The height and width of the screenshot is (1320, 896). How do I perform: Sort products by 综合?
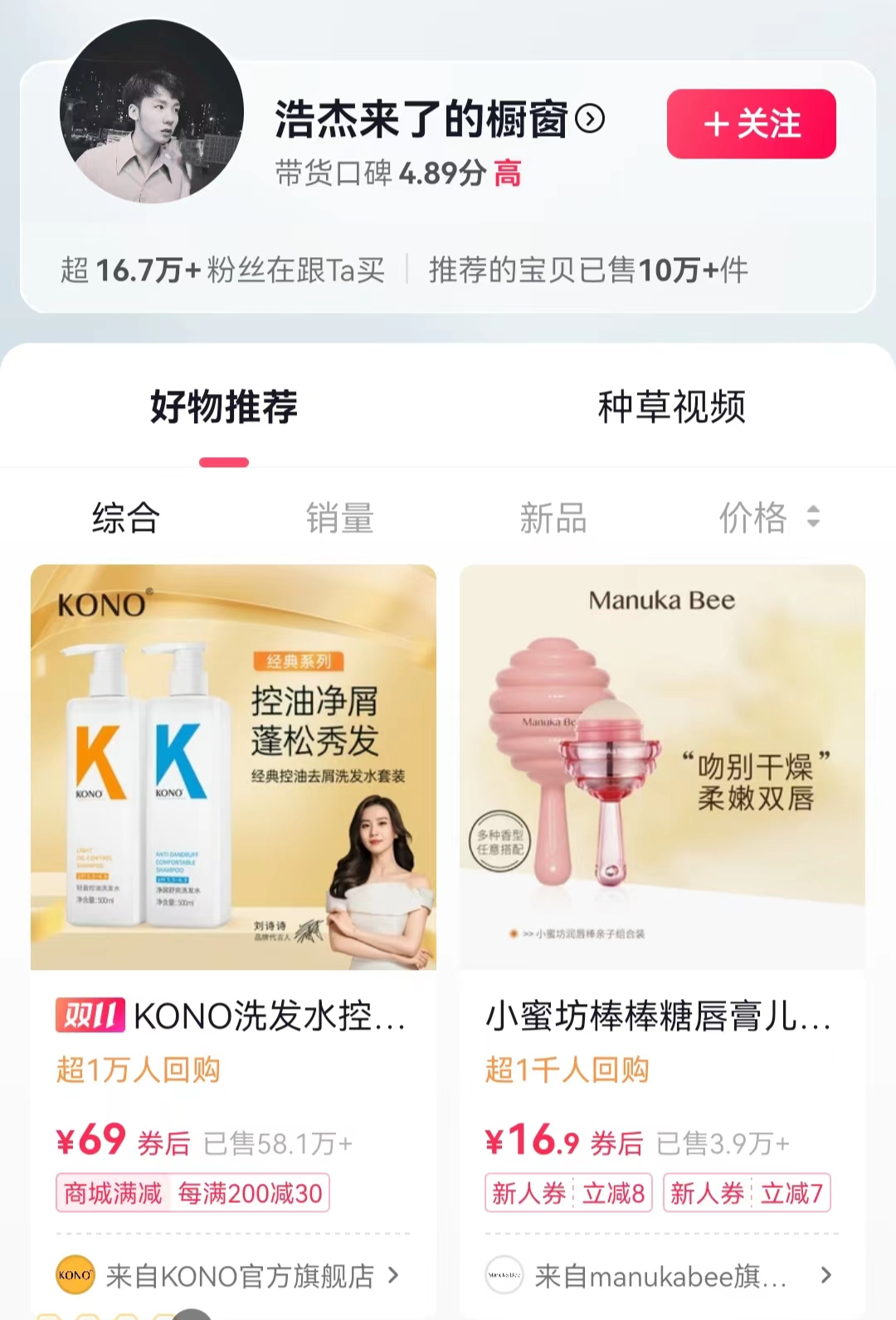[125, 519]
